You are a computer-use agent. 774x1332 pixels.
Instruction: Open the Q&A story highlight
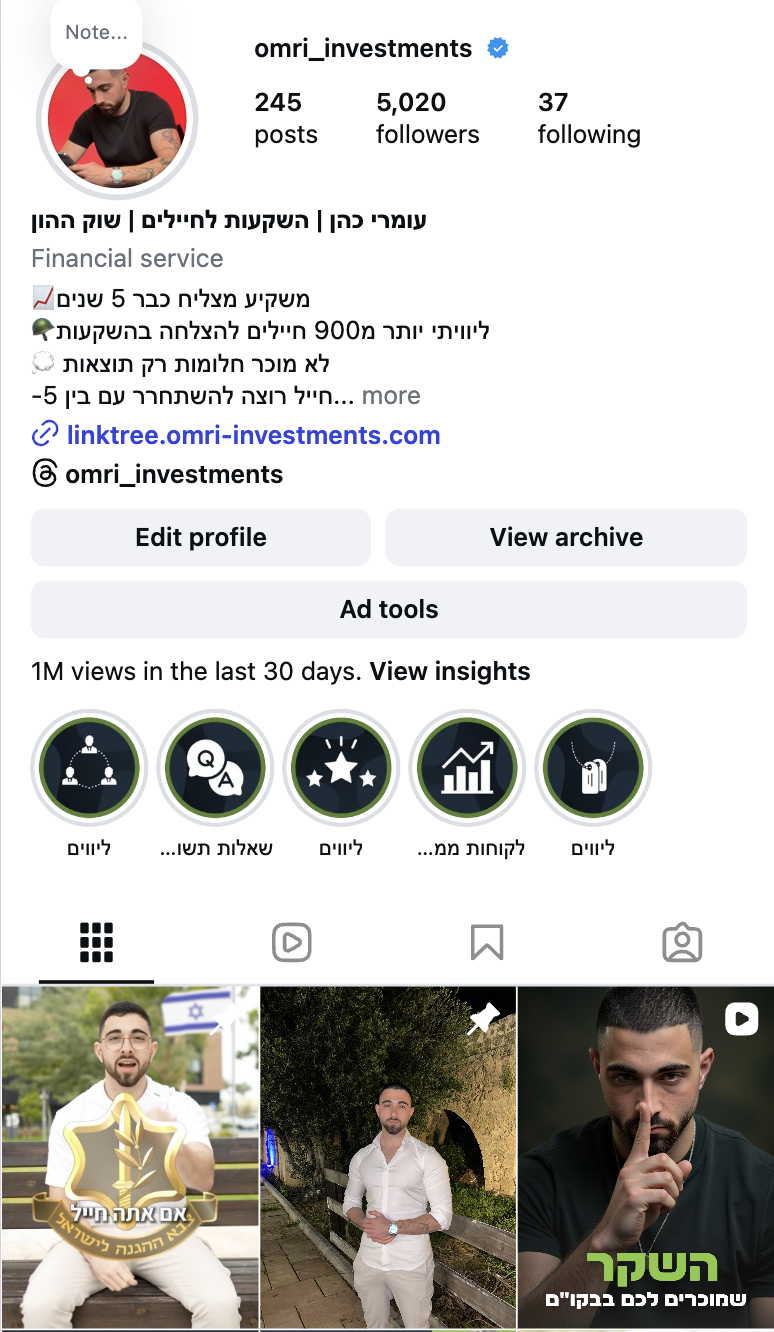[215, 768]
